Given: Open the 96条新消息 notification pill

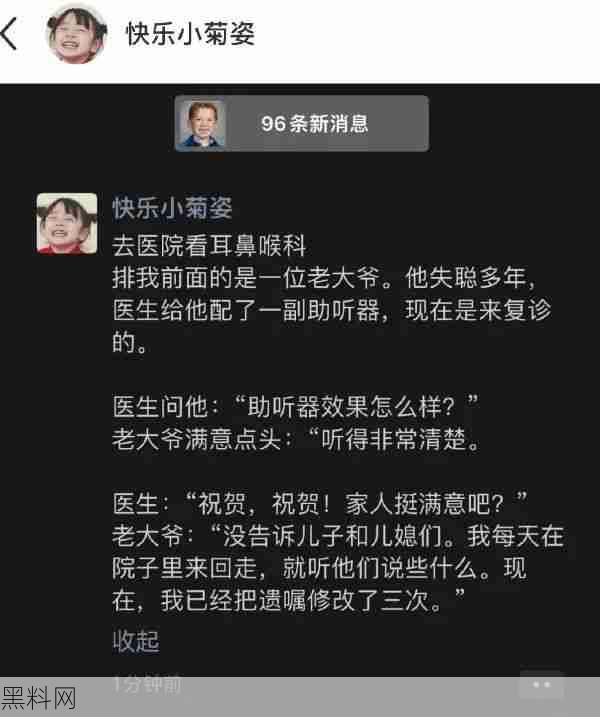Looking at the screenshot, I should point(301,124).
